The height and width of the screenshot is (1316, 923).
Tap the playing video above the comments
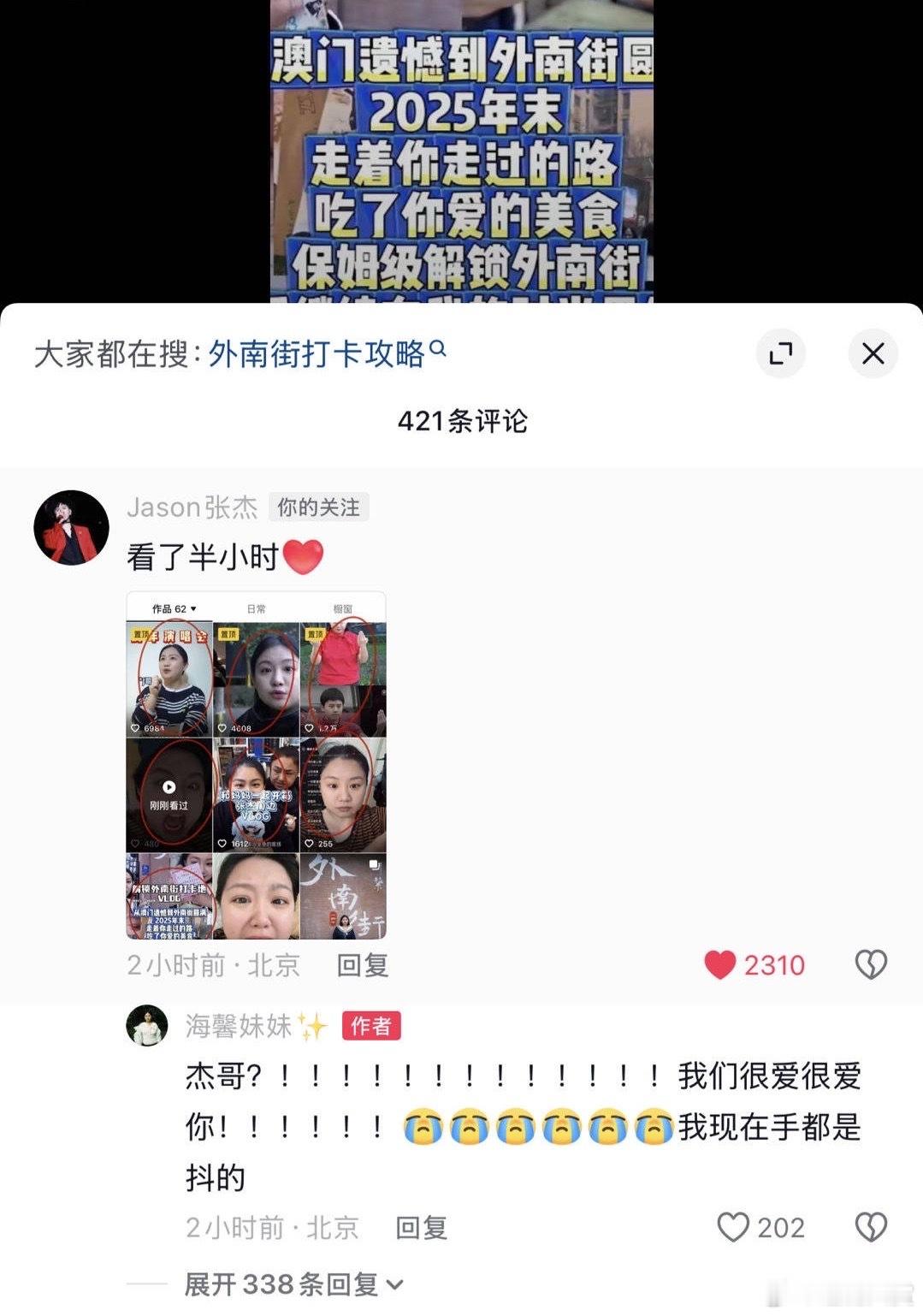[462, 150]
